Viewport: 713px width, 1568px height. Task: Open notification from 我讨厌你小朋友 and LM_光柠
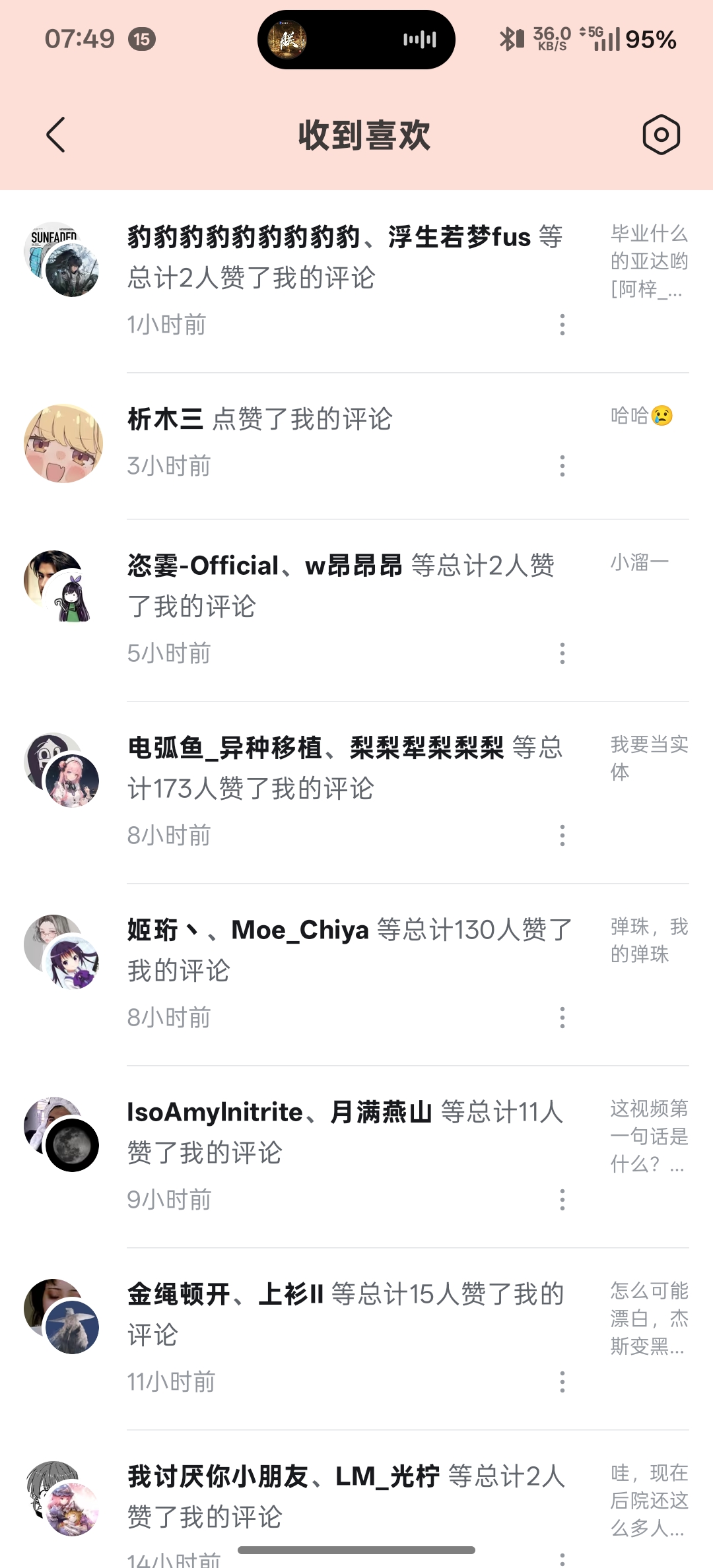tap(346, 1497)
